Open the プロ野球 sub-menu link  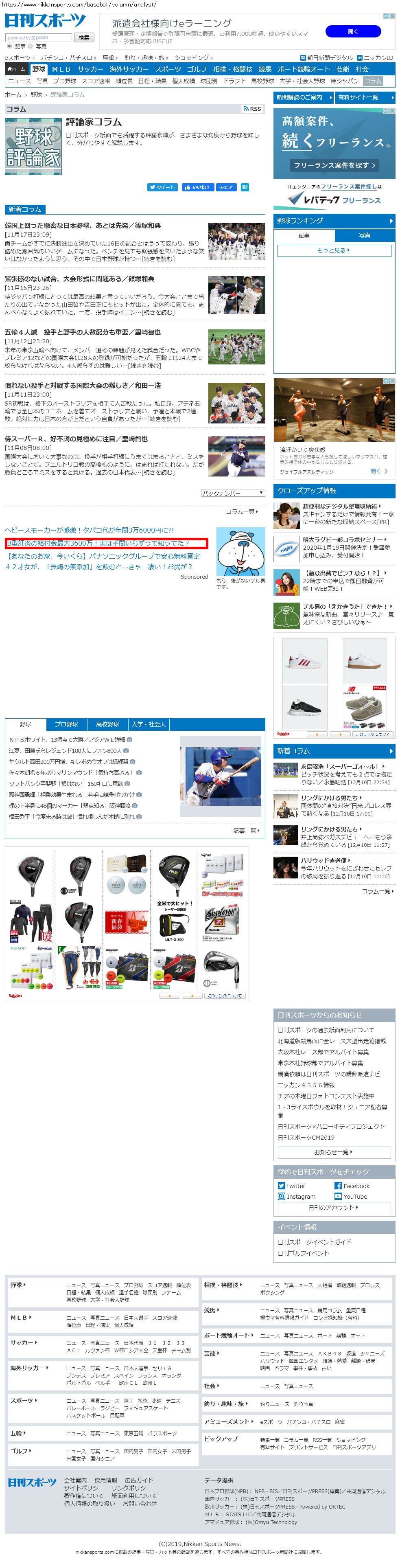64,81
